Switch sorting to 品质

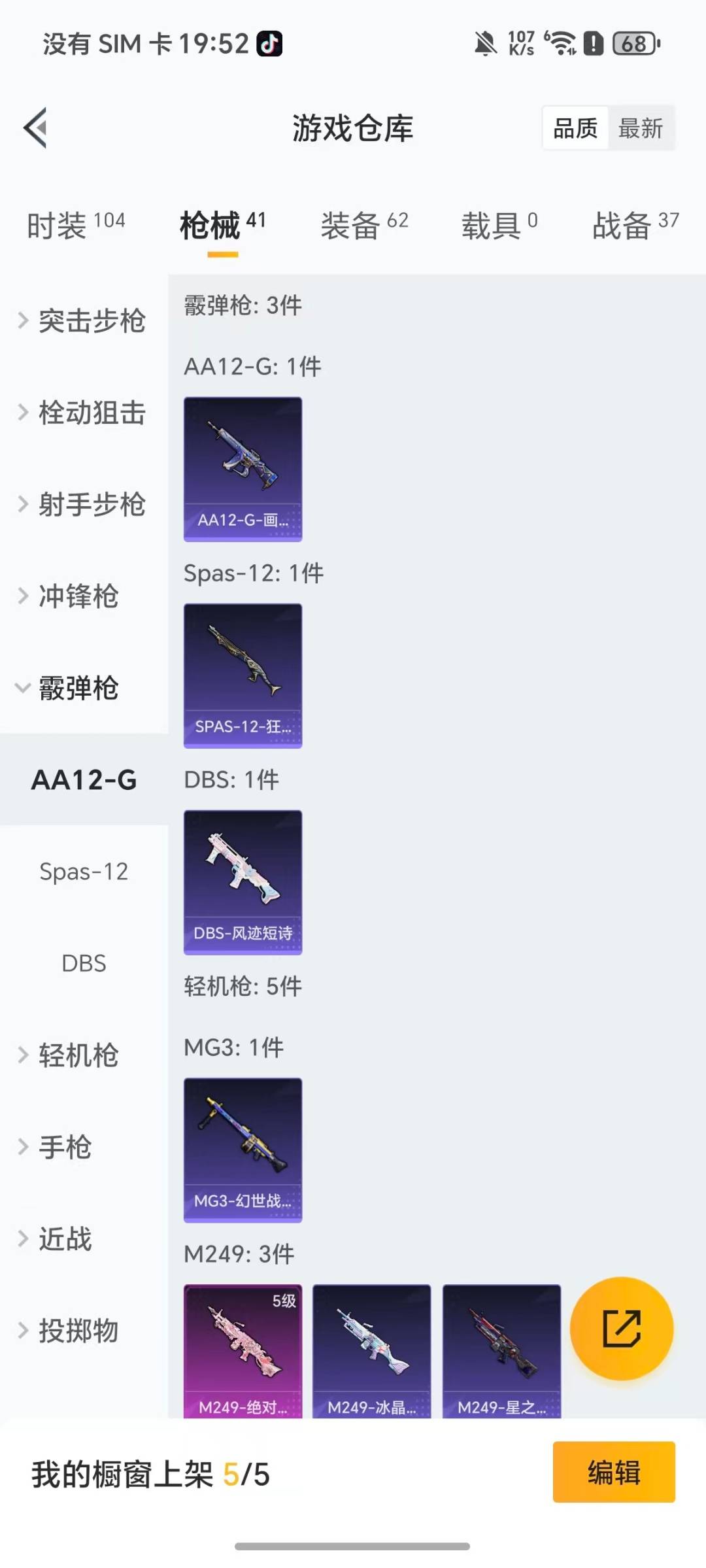(x=573, y=128)
